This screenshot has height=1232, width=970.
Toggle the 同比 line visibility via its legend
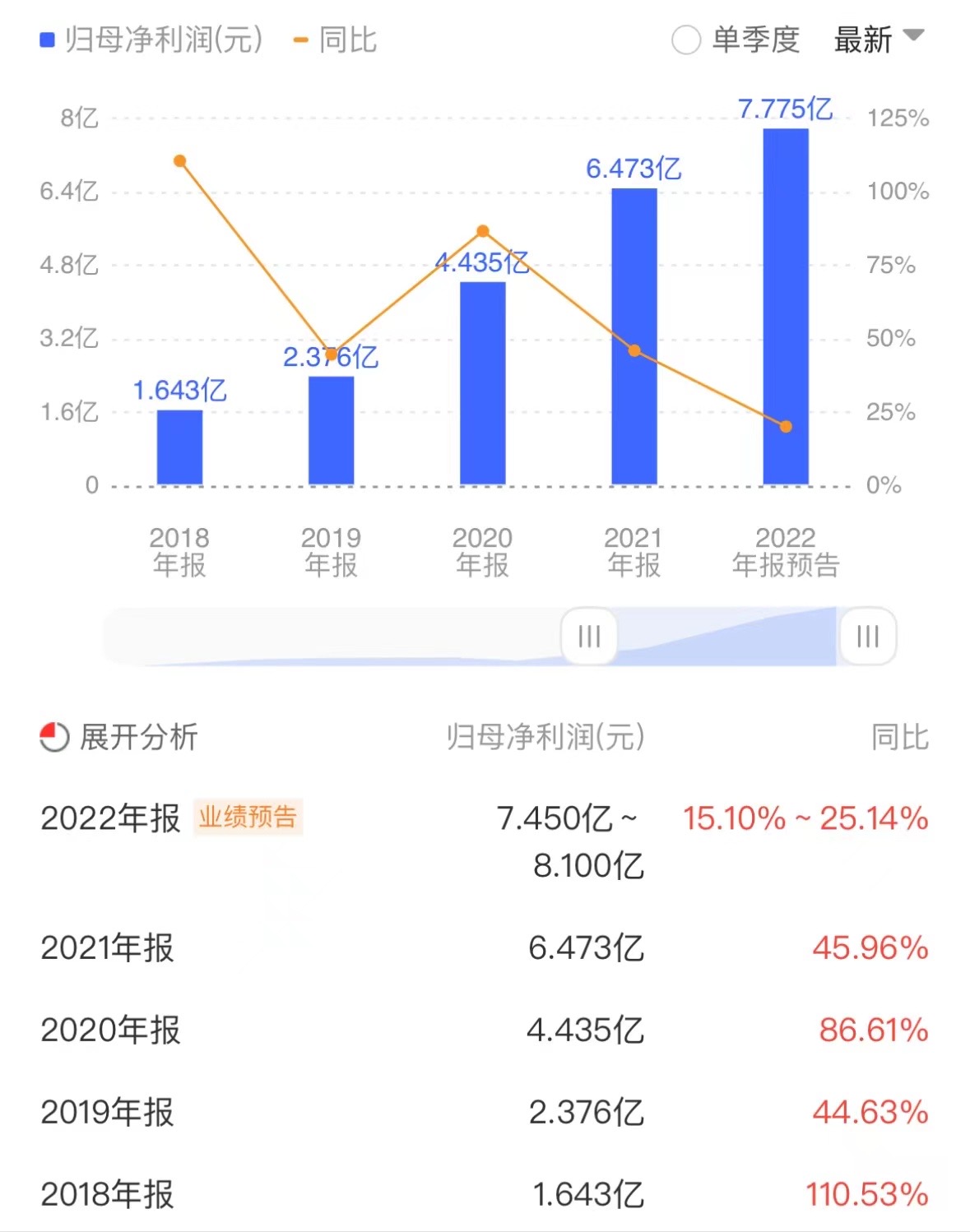coord(299,39)
